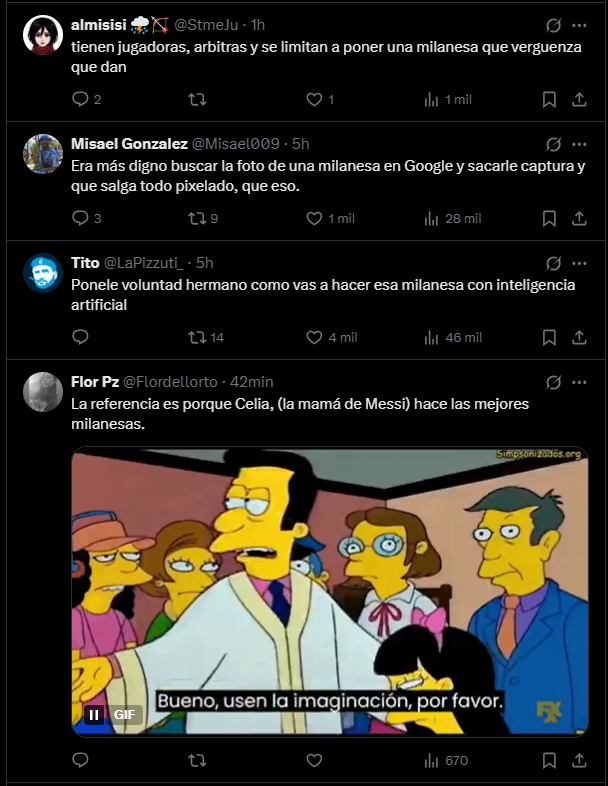Bookmark almisisi's tweet
Viewport: 608px width, 786px height.
coord(549,99)
